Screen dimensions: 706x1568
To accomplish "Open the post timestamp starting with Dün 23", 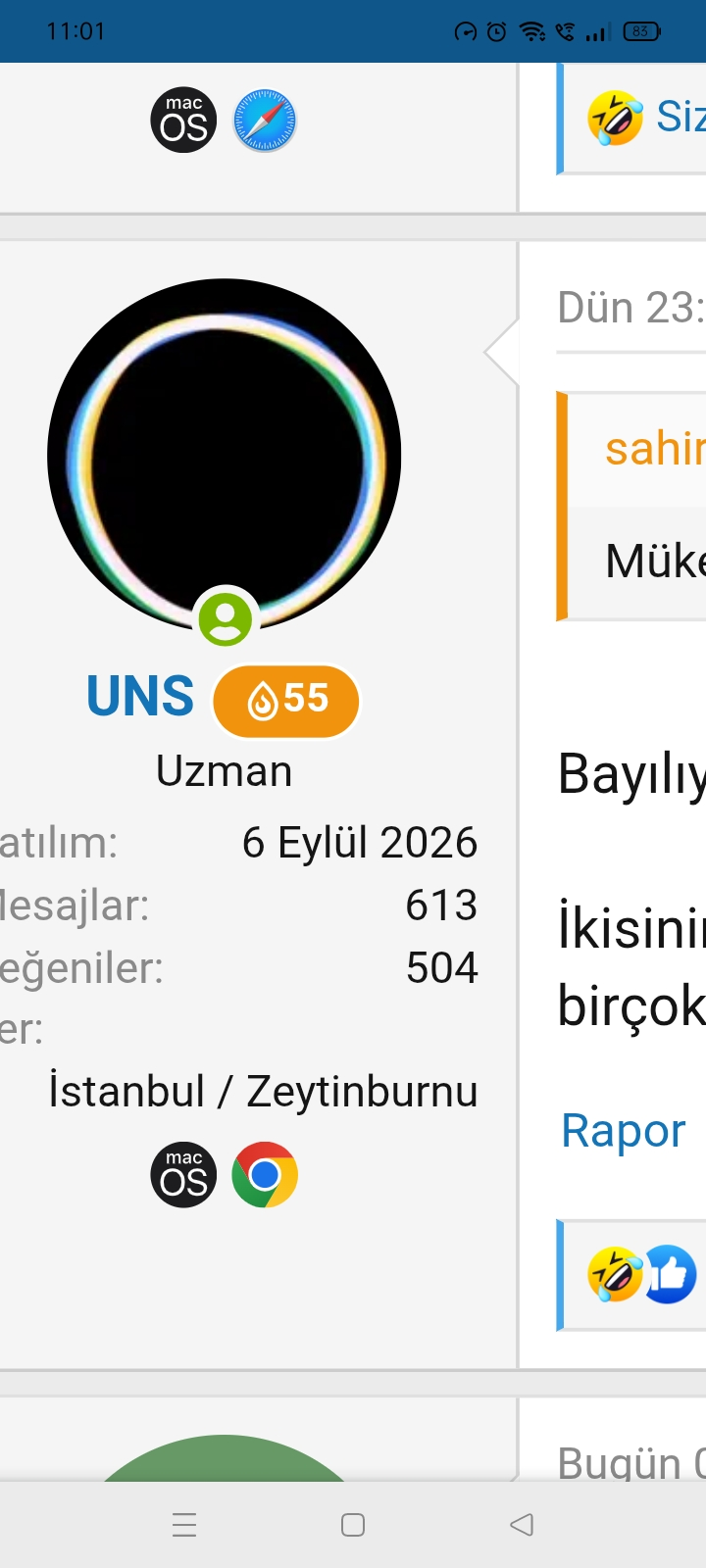I will pyautogui.click(x=630, y=308).
